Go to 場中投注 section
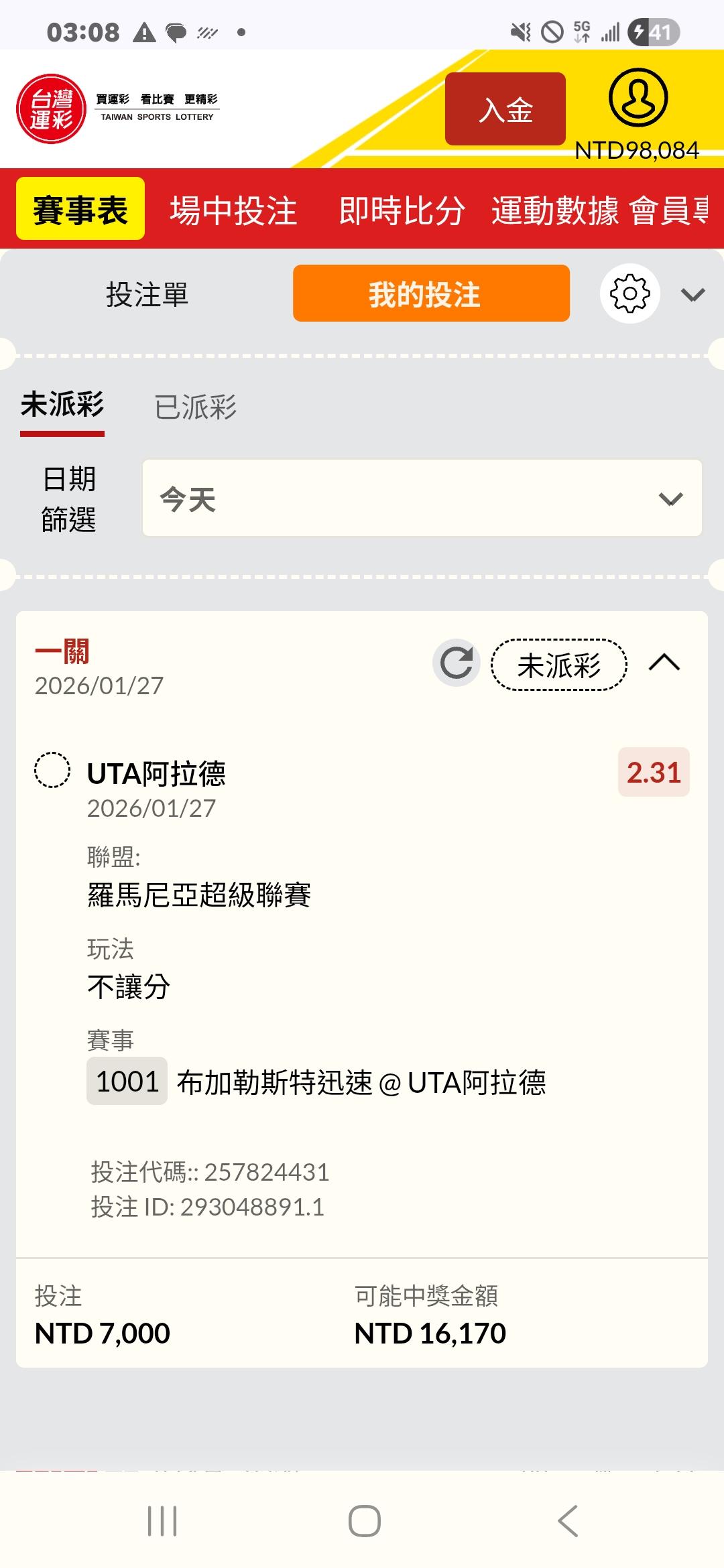The image size is (724, 1568). [x=233, y=210]
